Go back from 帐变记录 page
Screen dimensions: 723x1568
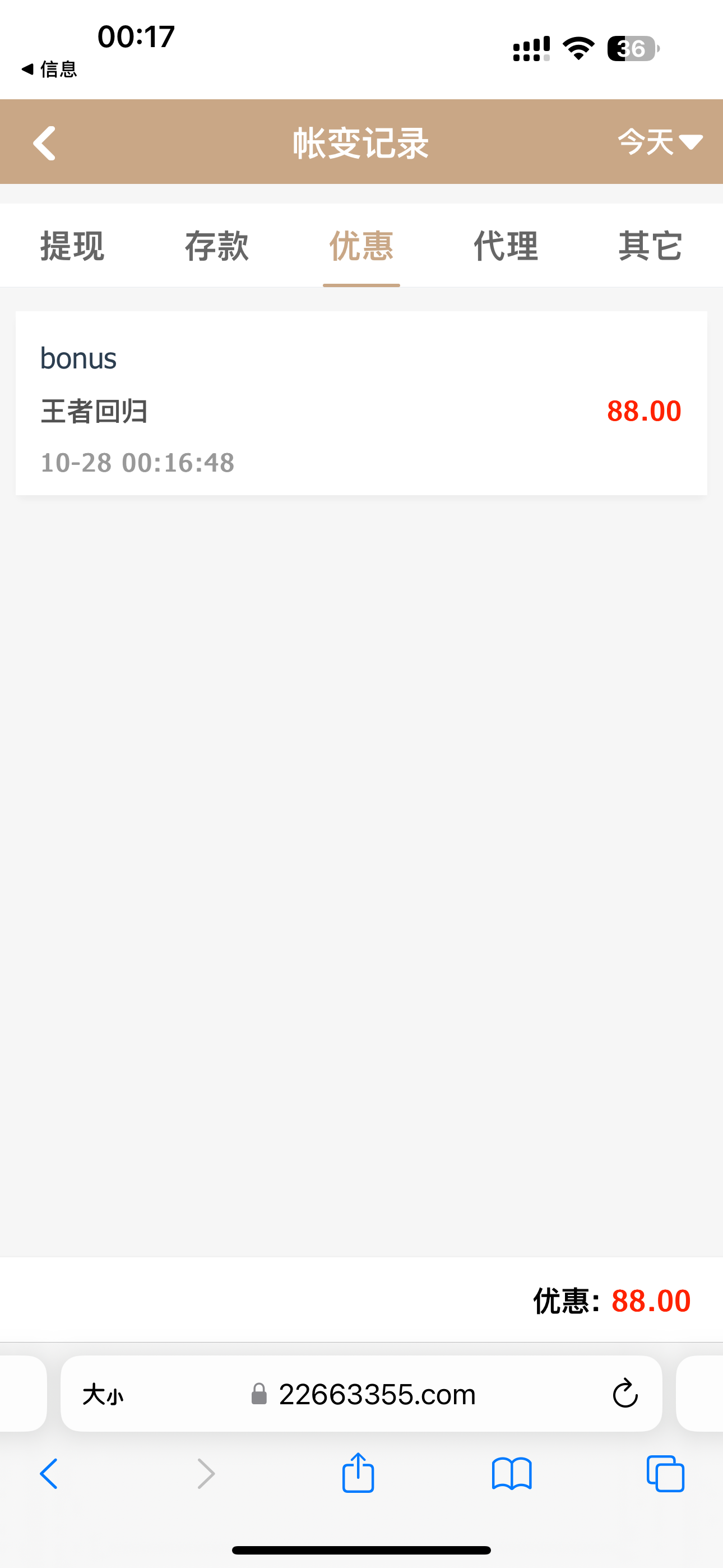44,144
